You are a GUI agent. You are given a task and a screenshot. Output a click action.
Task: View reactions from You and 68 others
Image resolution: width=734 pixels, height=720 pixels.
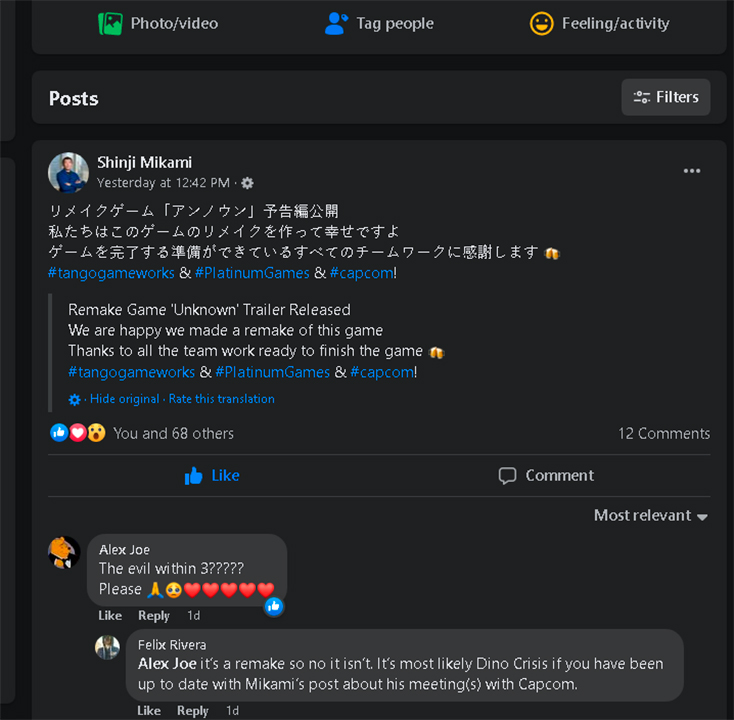pyautogui.click(x=173, y=433)
